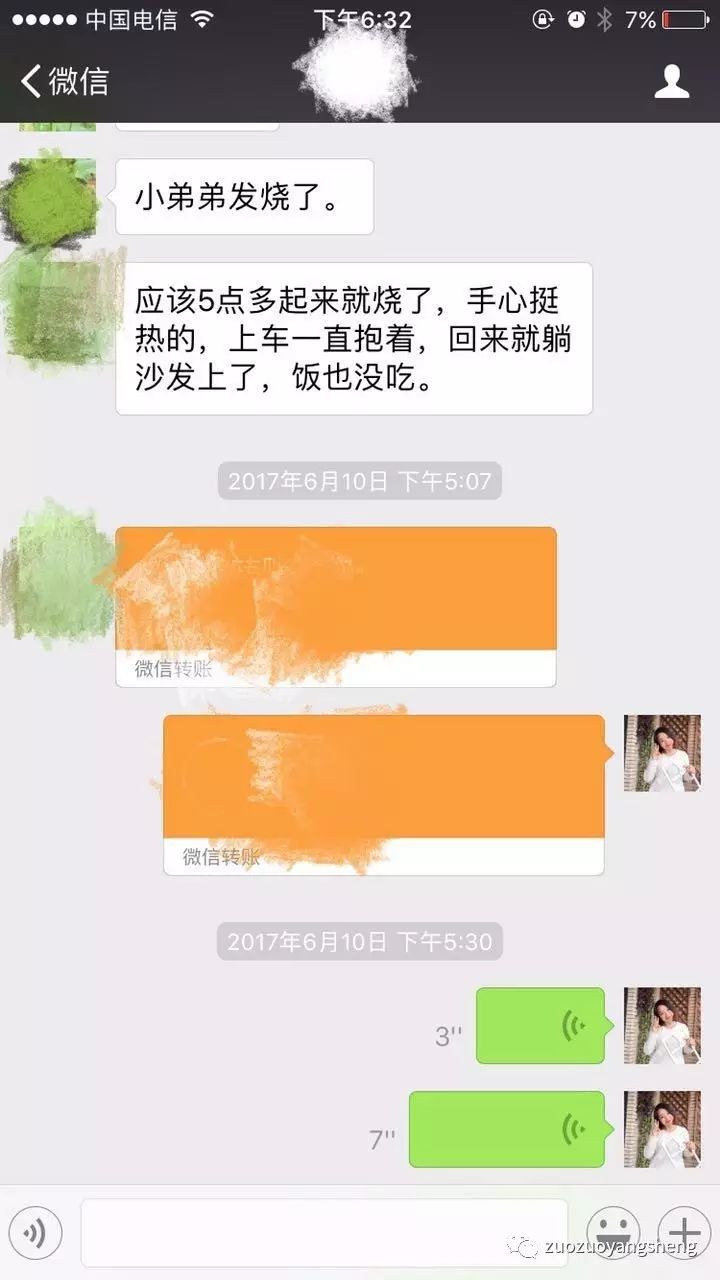This screenshot has height=1280, width=720.
Task: Open the first 微信转账 transfer bubble
Action: [x=335, y=600]
